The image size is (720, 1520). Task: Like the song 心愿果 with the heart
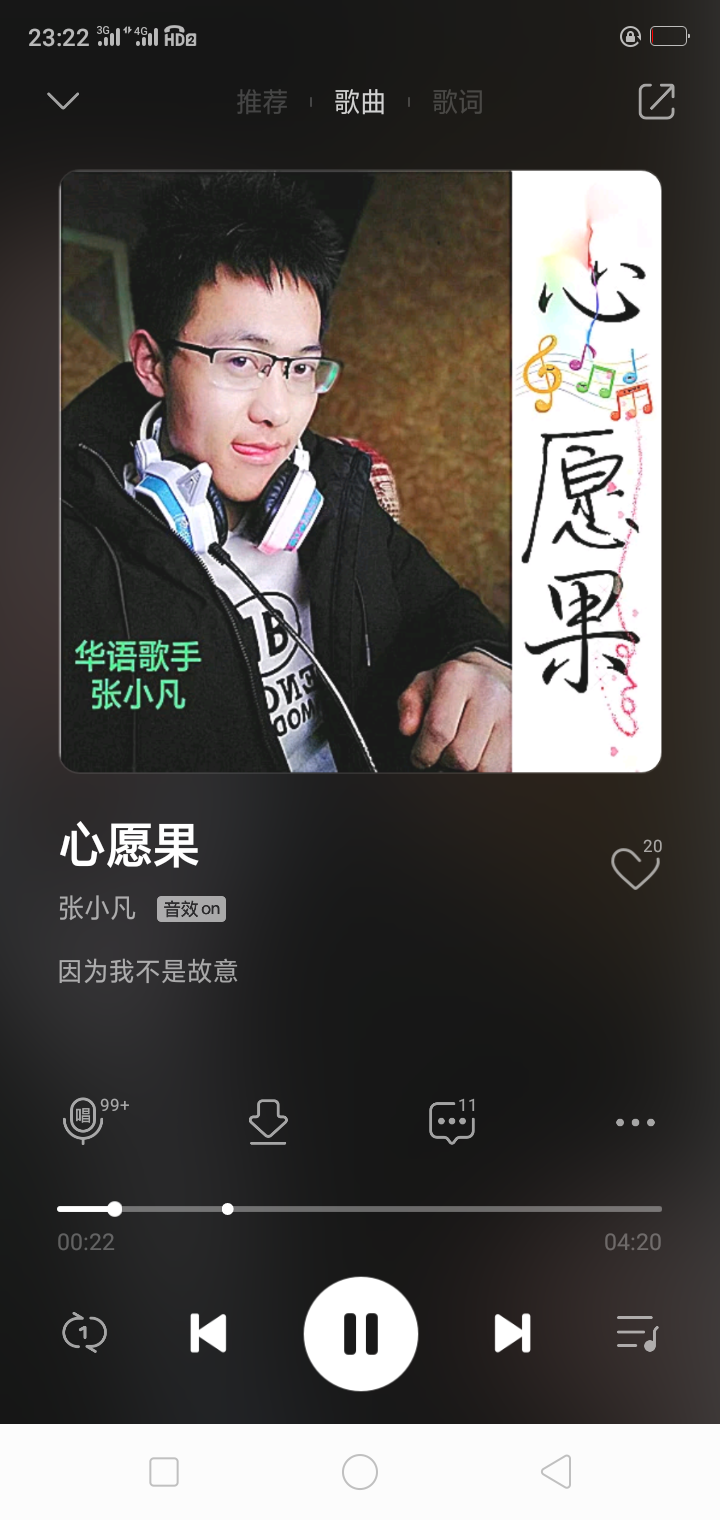(x=637, y=865)
